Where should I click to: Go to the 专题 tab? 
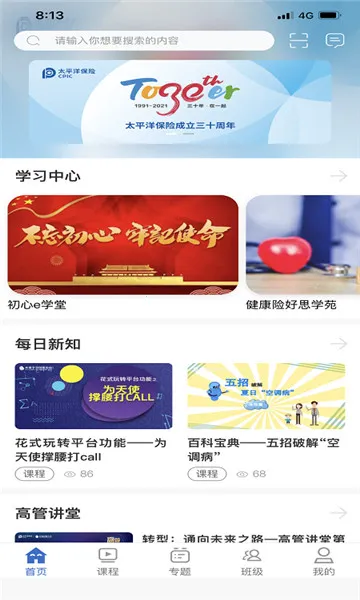coord(180,562)
